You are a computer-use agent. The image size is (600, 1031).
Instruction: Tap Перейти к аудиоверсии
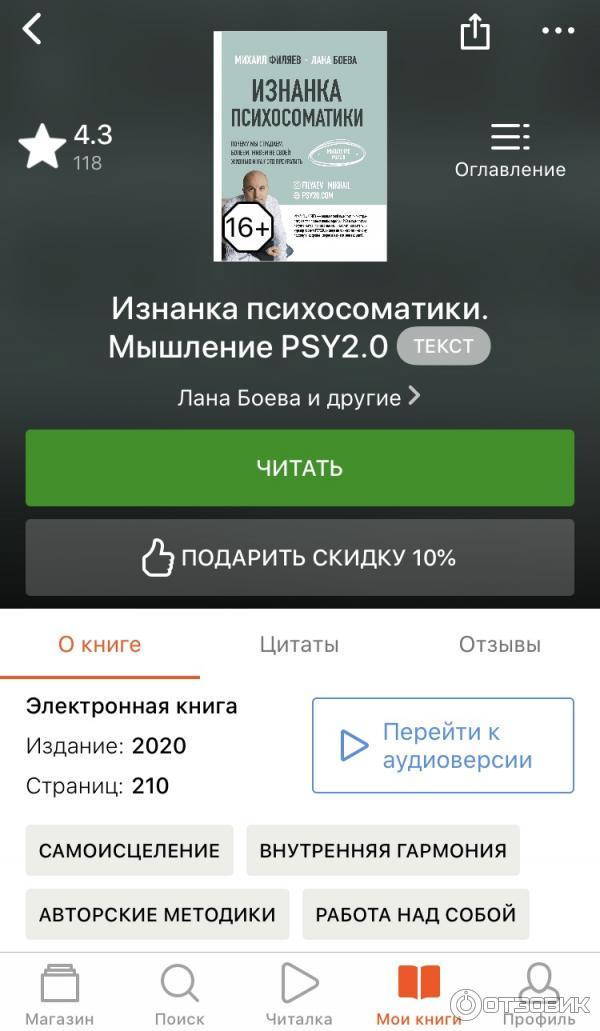443,746
